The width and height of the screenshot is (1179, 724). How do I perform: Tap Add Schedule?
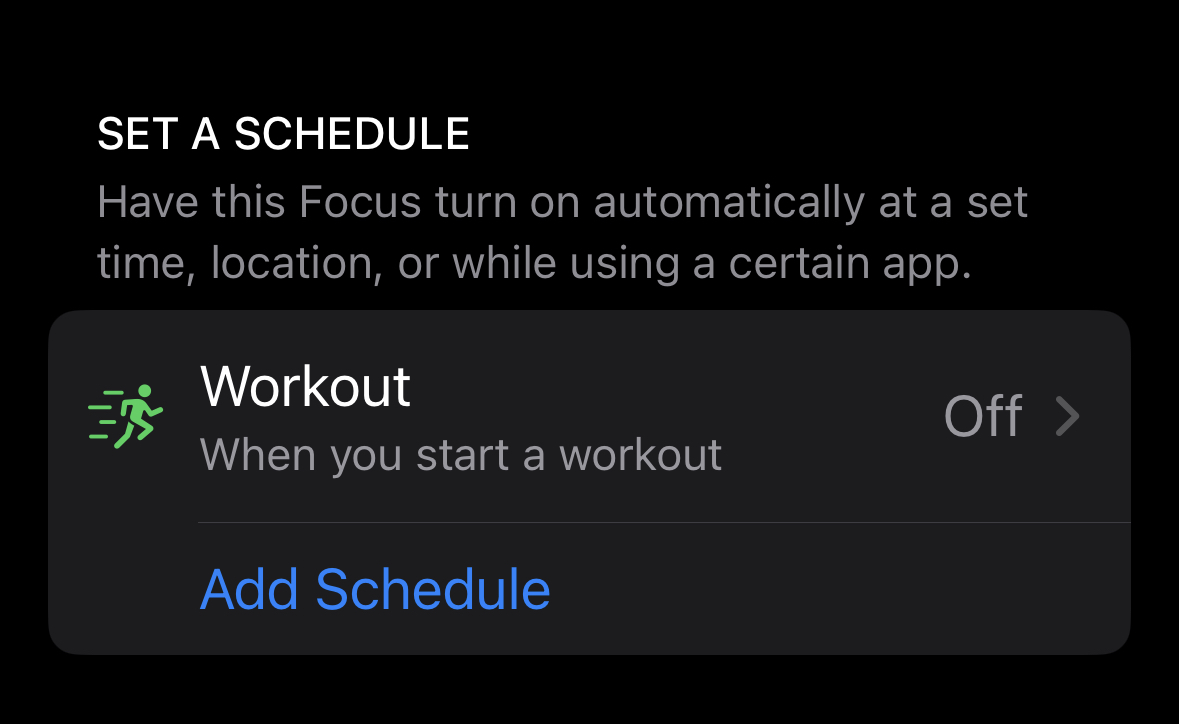(375, 589)
